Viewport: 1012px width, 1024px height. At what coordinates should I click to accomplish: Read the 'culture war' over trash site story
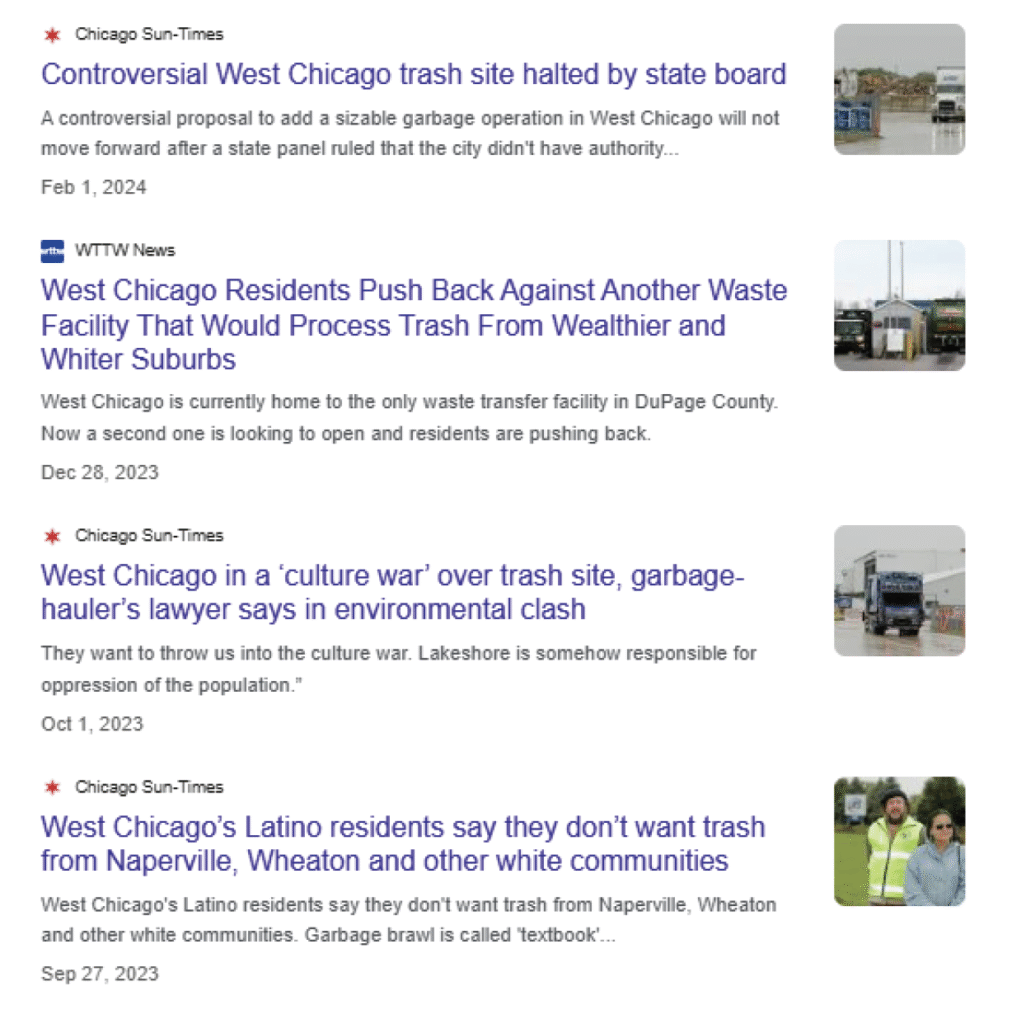[x=392, y=593]
